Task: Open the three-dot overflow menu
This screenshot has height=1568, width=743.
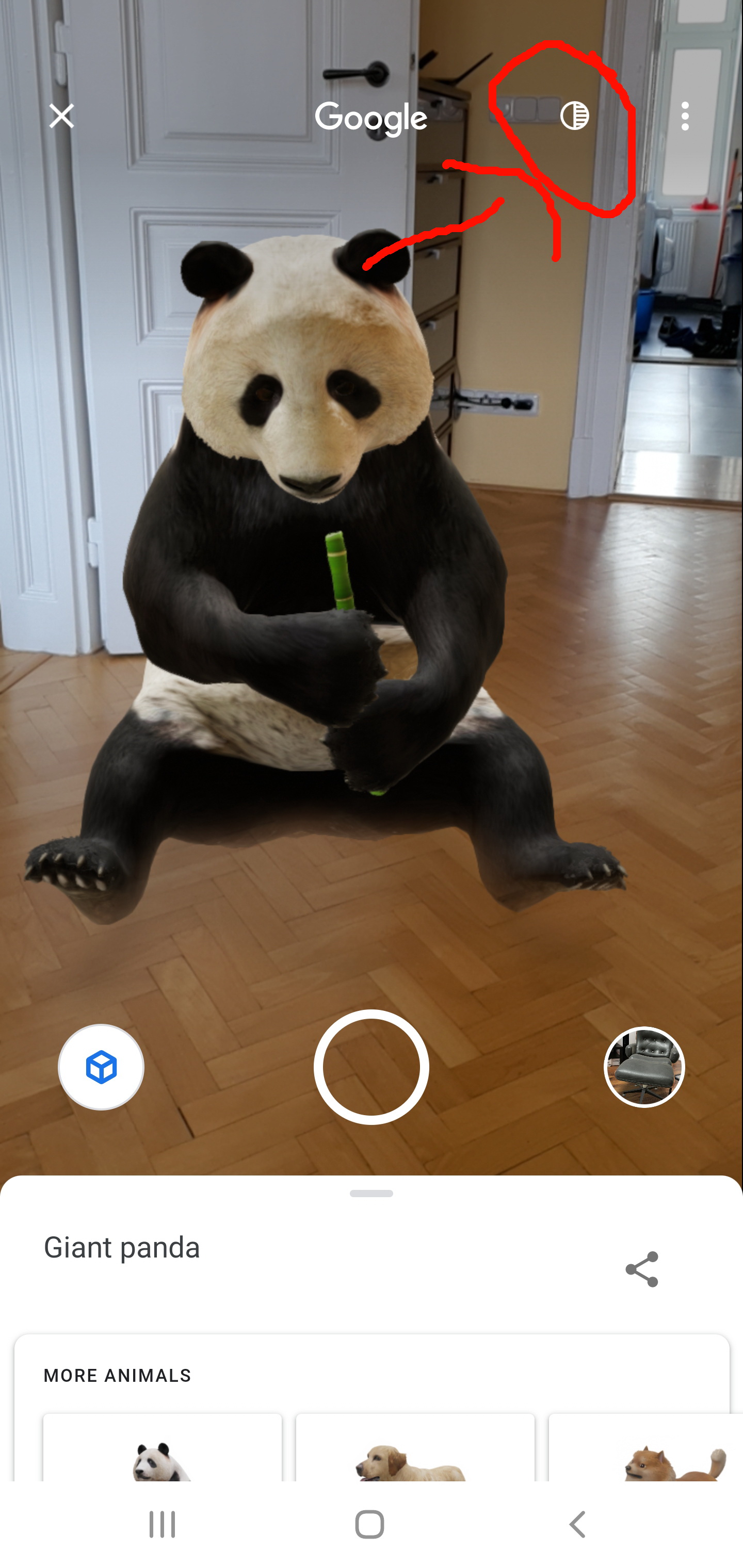Action: pyautogui.click(x=685, y=116)
